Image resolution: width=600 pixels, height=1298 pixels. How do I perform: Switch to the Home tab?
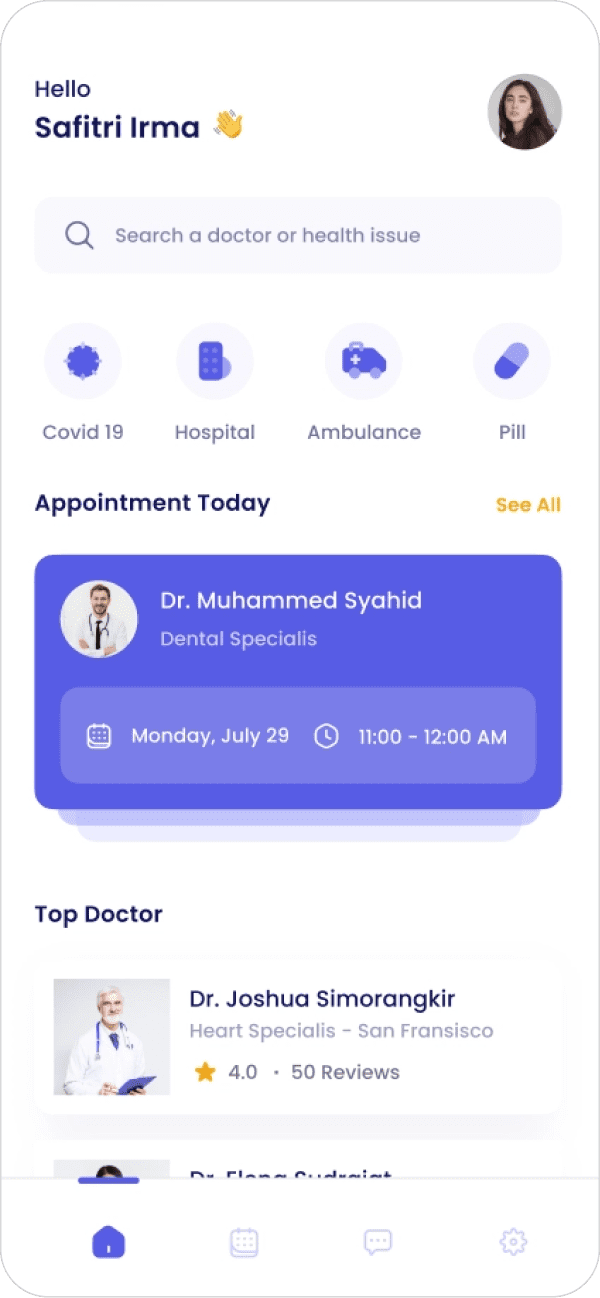click(109, 1242)
